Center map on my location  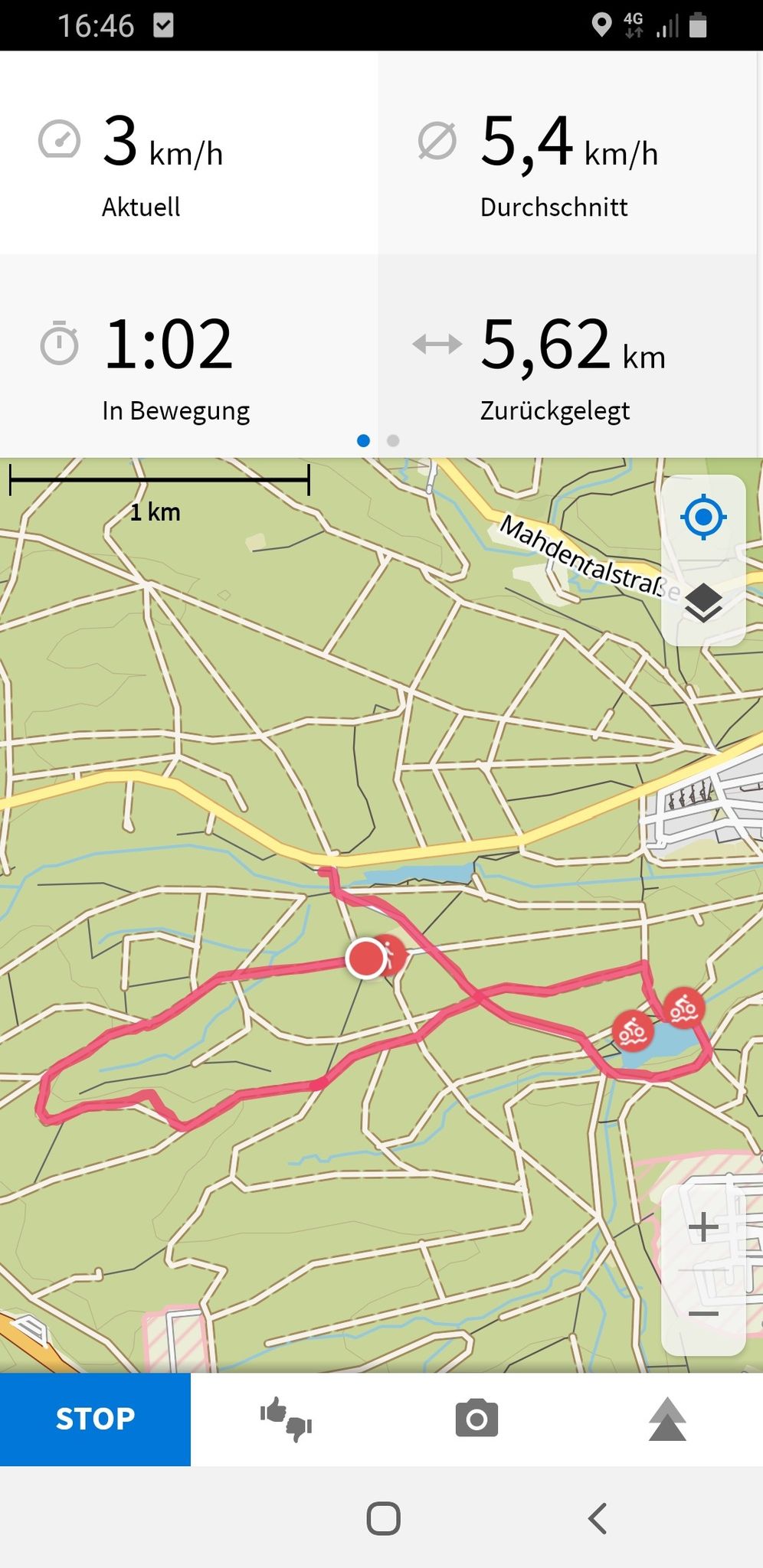tap(703, 518)
